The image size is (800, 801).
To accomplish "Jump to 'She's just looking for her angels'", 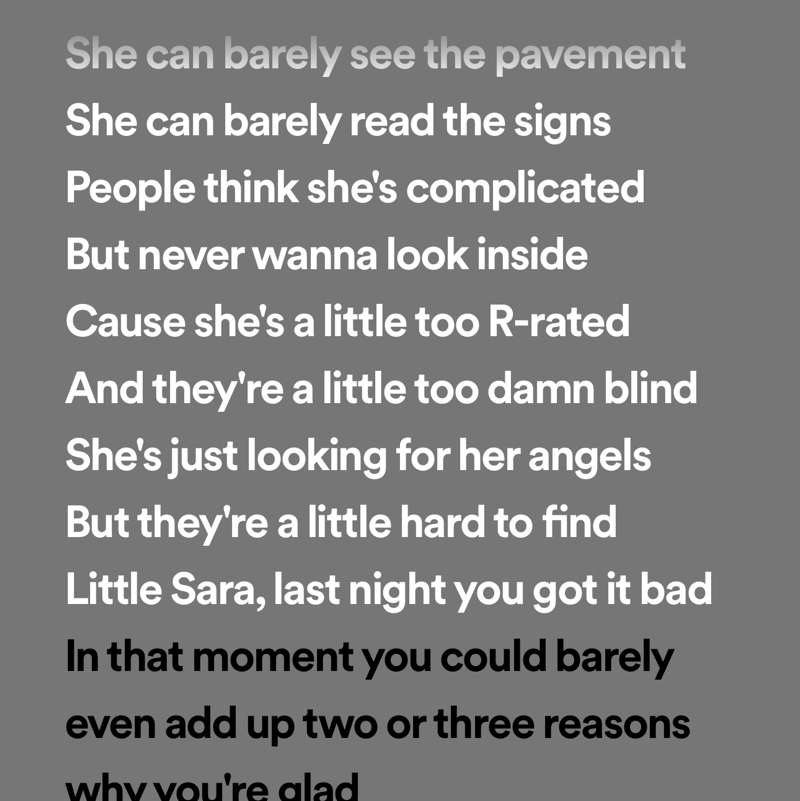I will coord(358,456).
